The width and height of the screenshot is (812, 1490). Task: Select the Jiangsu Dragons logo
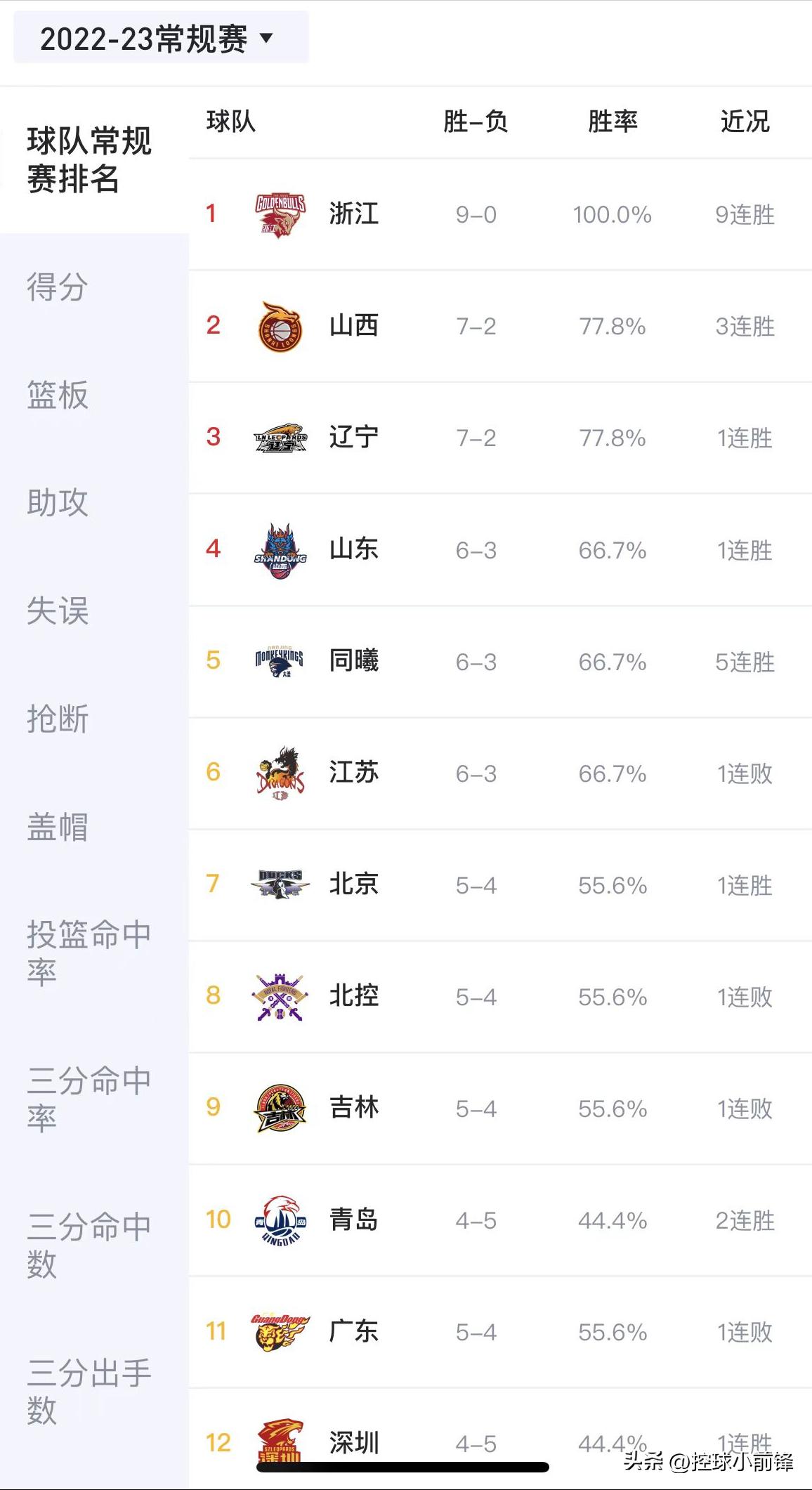point(280,772)
